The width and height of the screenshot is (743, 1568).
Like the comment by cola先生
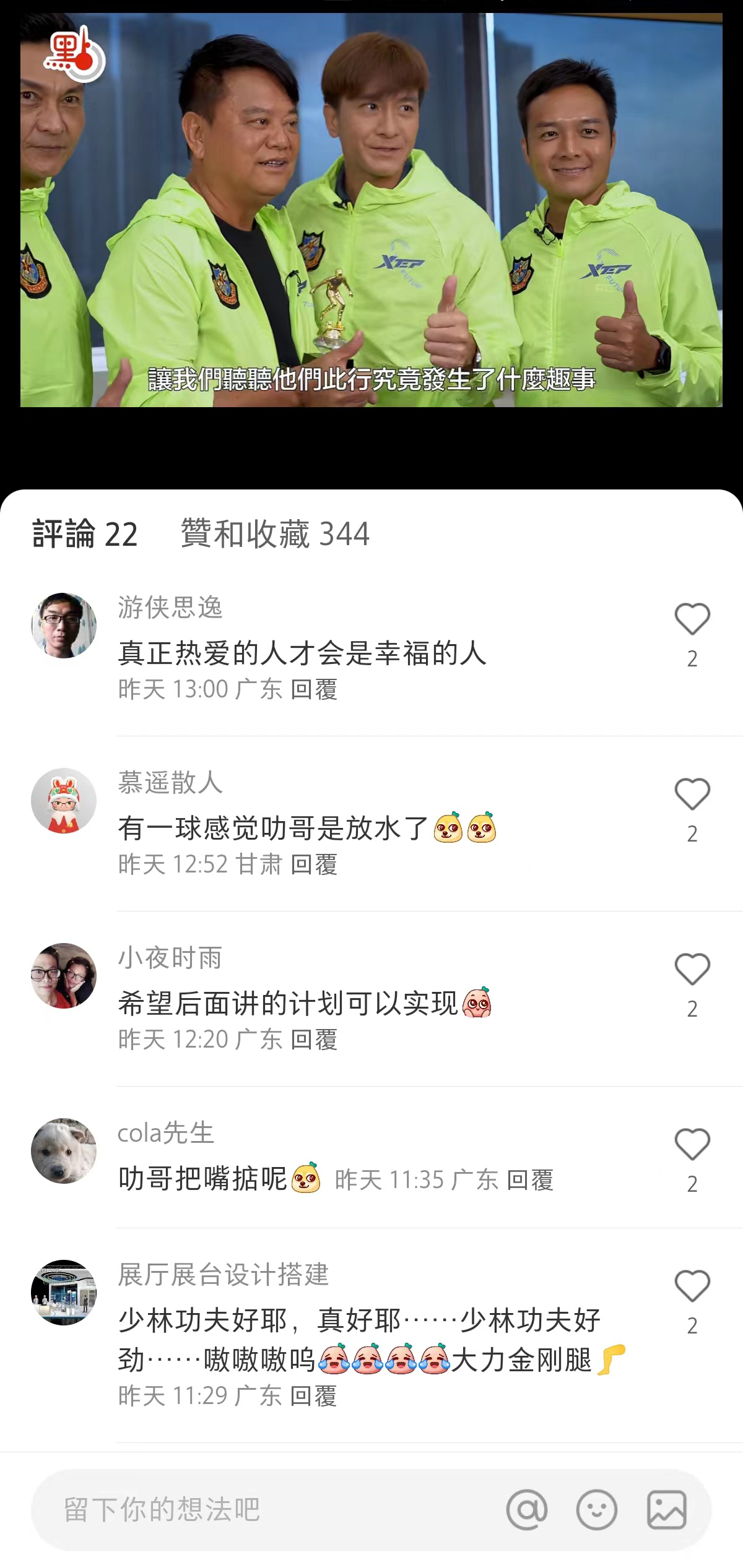[x=692, y=1145]
